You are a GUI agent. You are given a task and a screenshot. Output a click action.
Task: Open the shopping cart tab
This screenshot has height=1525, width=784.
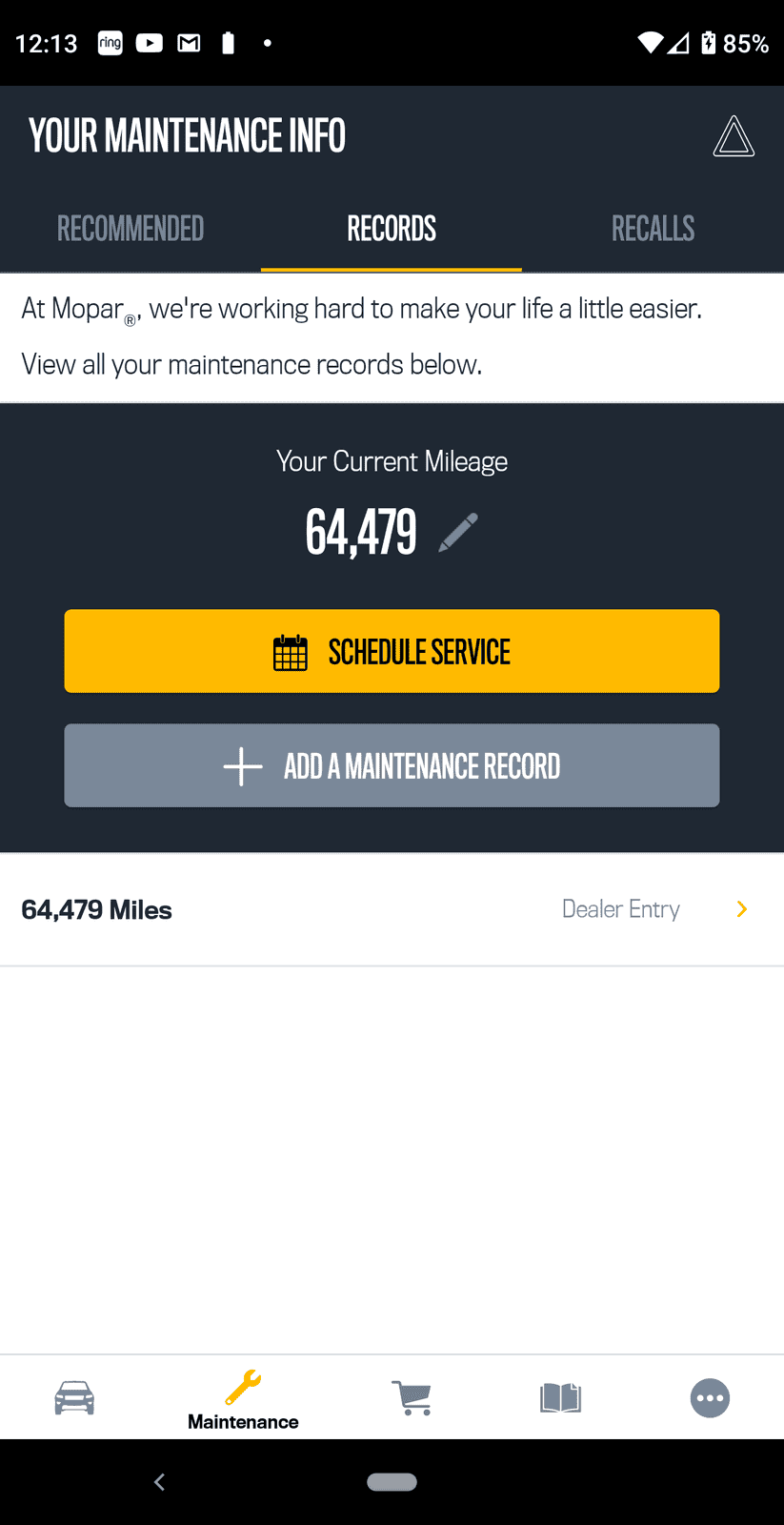tap(412, 1398)
